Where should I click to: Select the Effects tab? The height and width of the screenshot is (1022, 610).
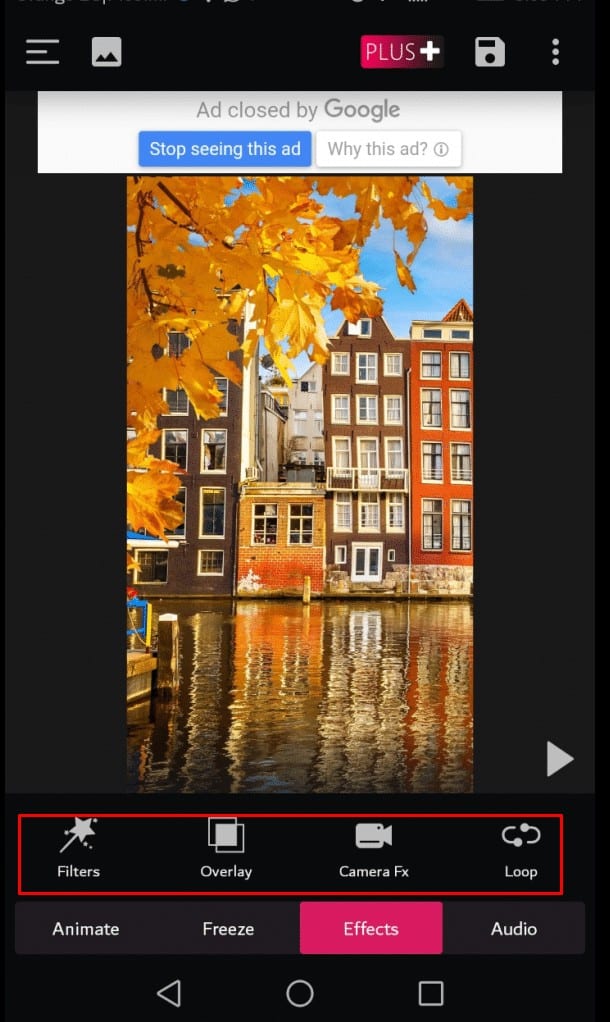(371, 928)
